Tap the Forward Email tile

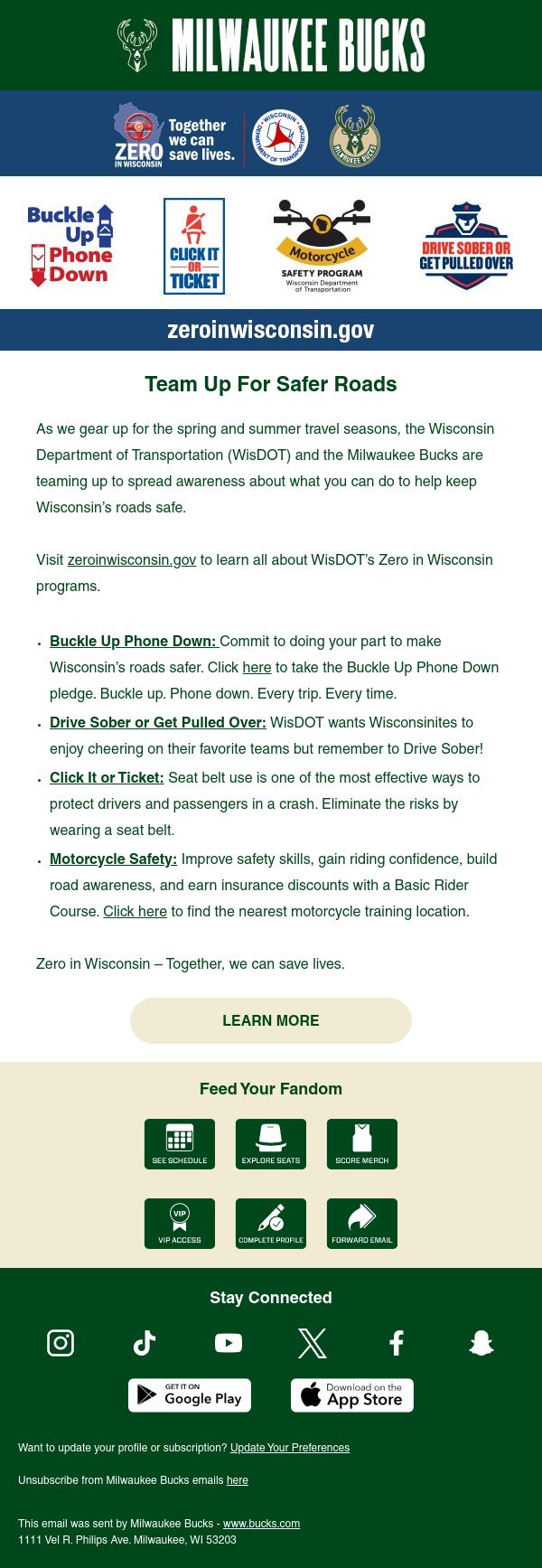362,1224
